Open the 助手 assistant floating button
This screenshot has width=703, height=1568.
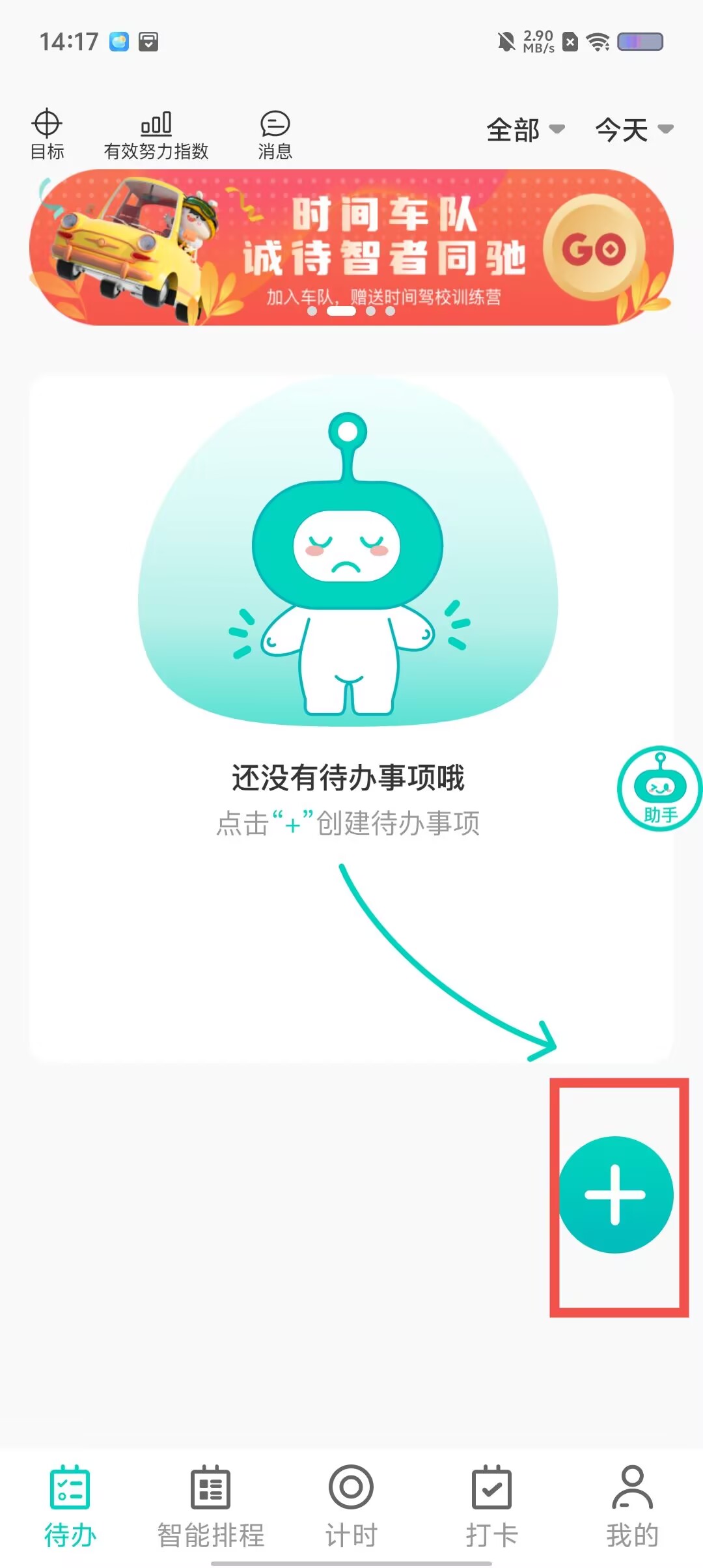(x=659, y=788)
